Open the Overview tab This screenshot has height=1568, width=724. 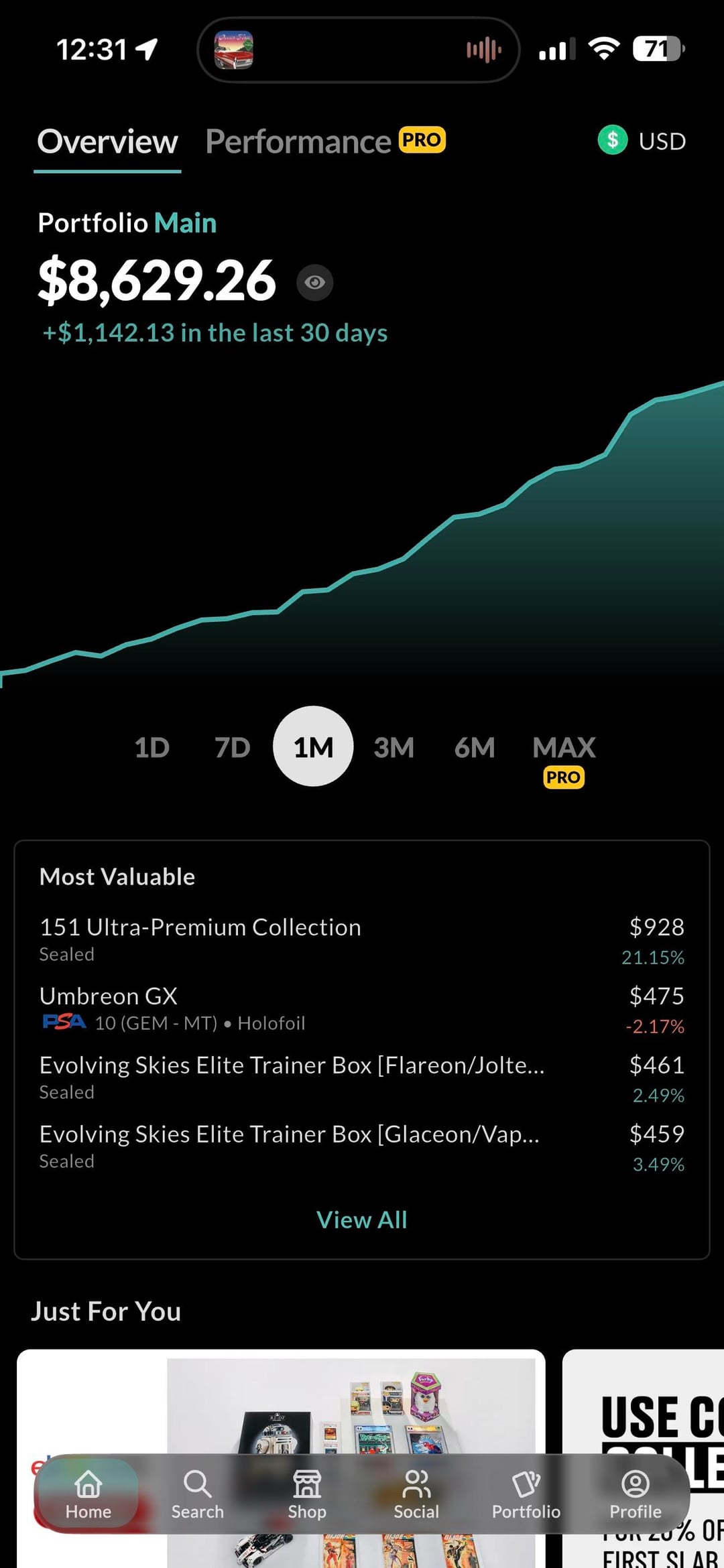point(107,141)
